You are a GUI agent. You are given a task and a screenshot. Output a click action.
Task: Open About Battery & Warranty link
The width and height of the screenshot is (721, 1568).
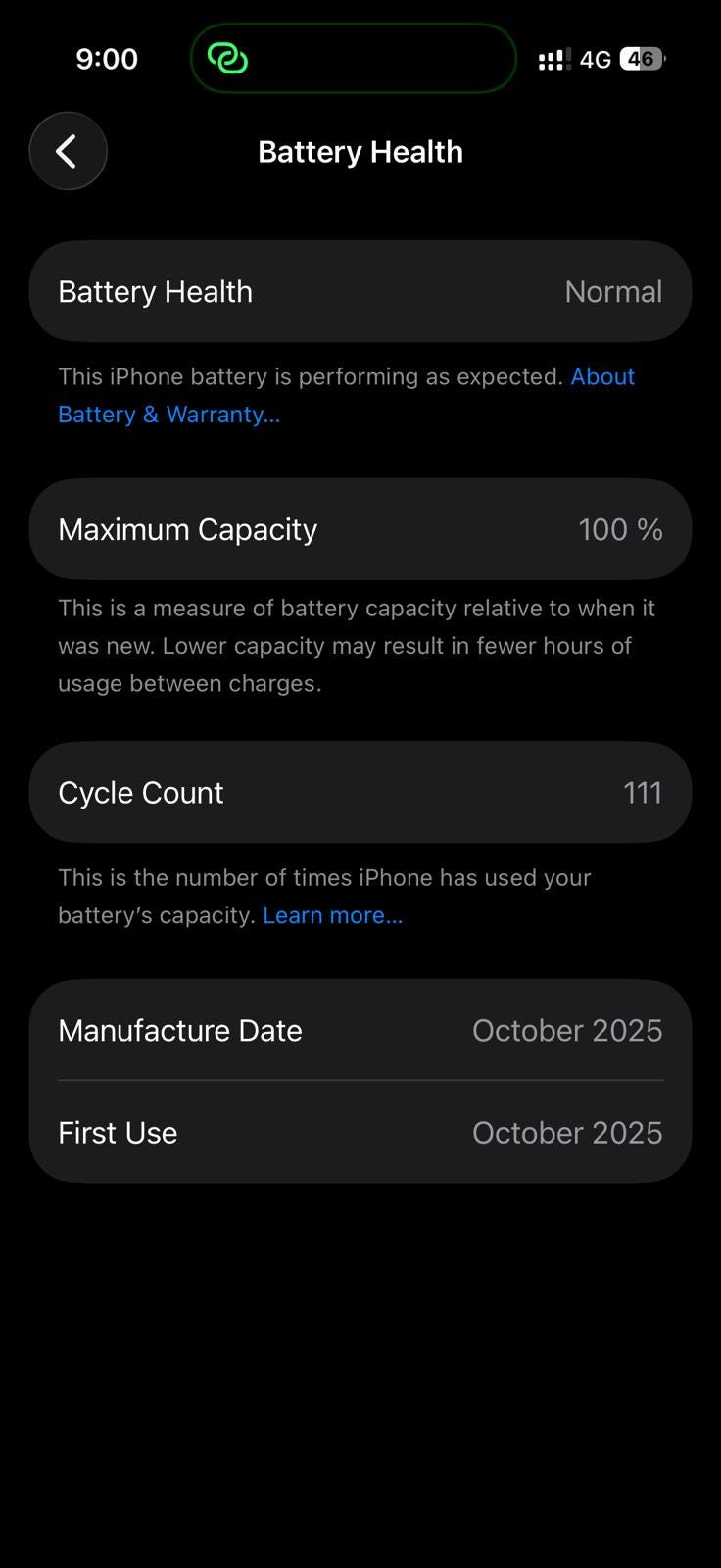click(168, 415)
